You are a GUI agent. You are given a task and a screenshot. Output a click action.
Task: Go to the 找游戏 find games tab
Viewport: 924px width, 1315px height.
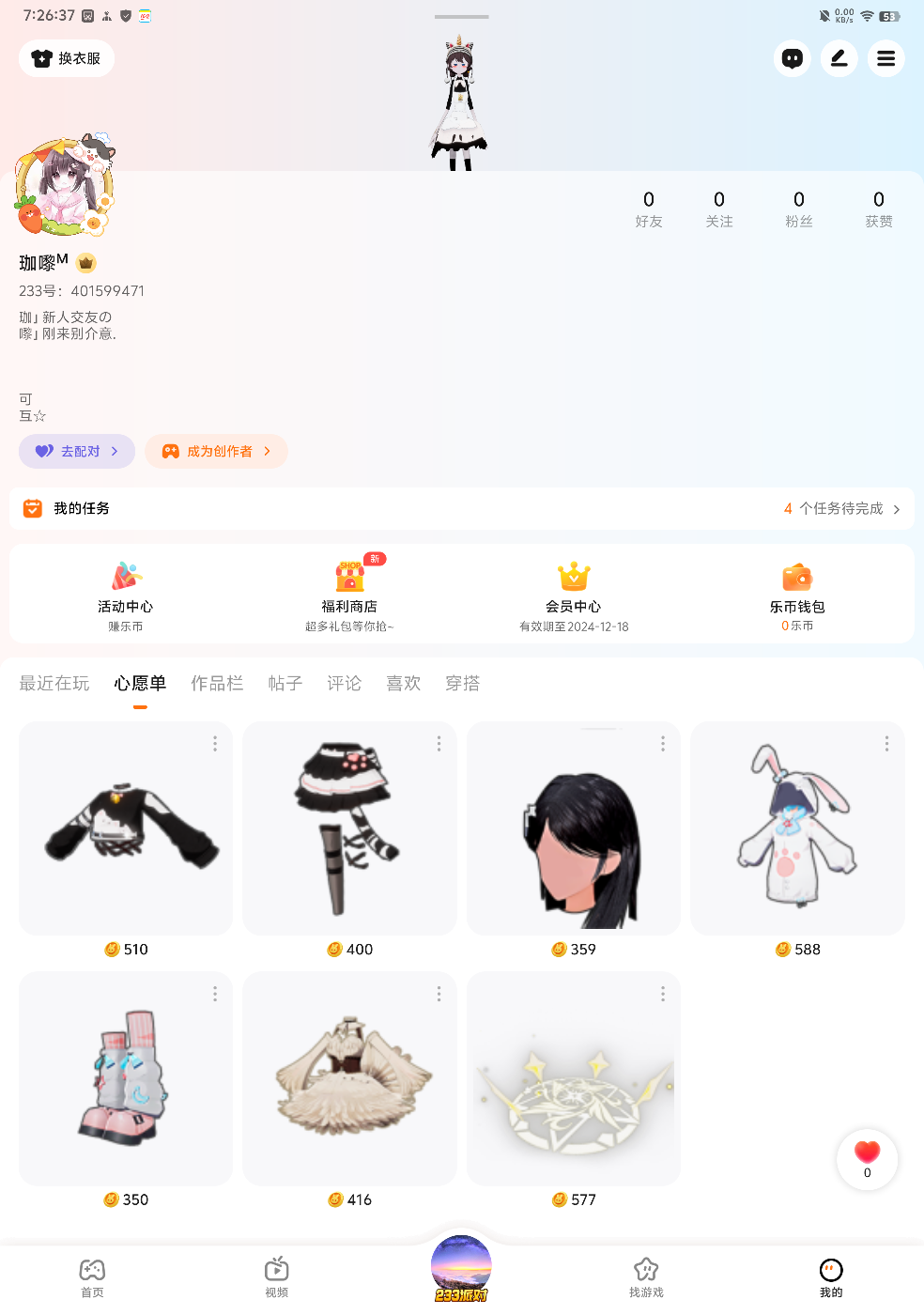click(646, 1277)
